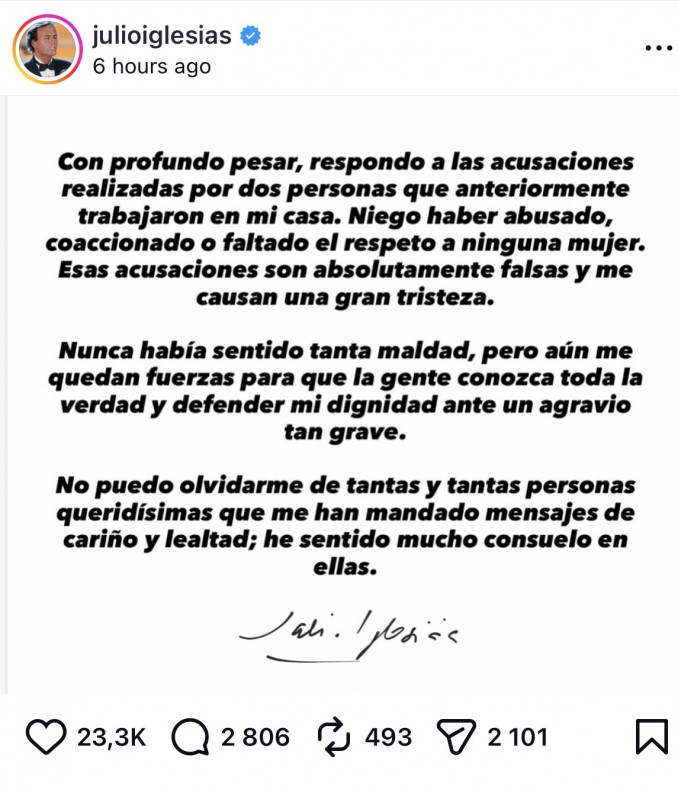Open julioiglesias profile picture
The height and width of the screenshot is (793, 678).
[47, 49]
